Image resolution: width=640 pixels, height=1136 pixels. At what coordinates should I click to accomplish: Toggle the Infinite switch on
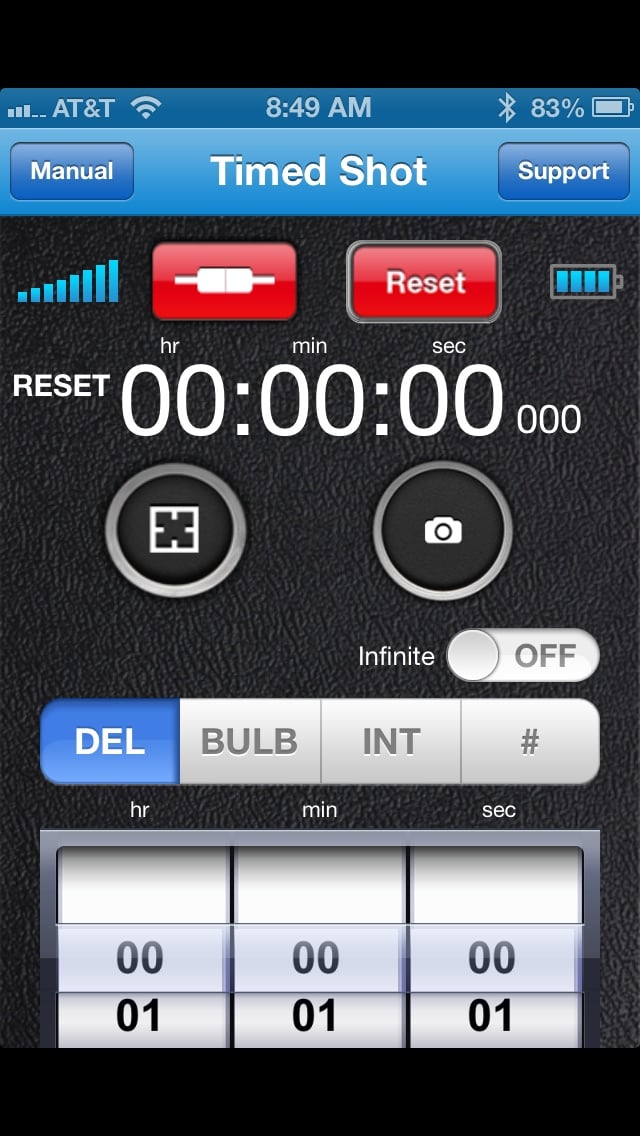(x=523, y=656)
